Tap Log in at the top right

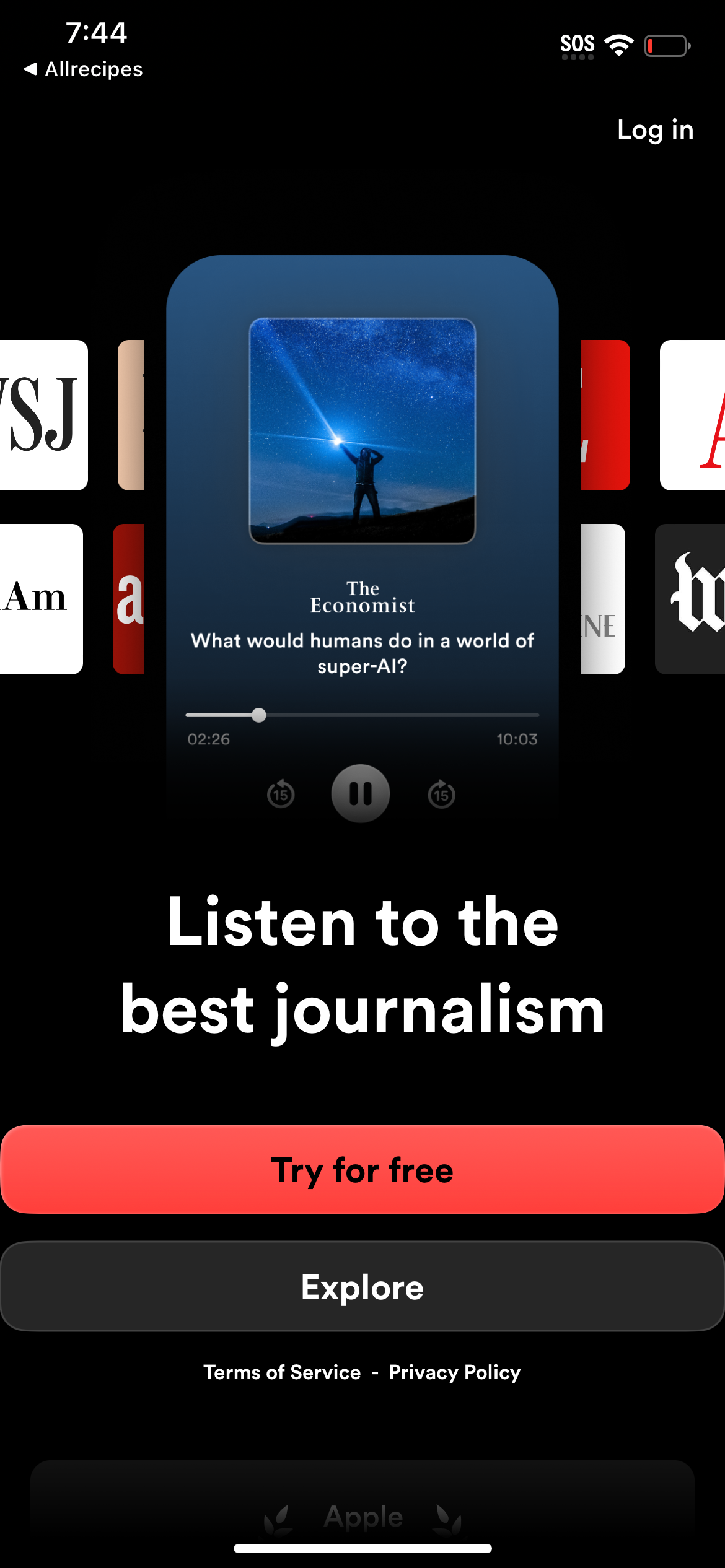[x=655, y=129]
